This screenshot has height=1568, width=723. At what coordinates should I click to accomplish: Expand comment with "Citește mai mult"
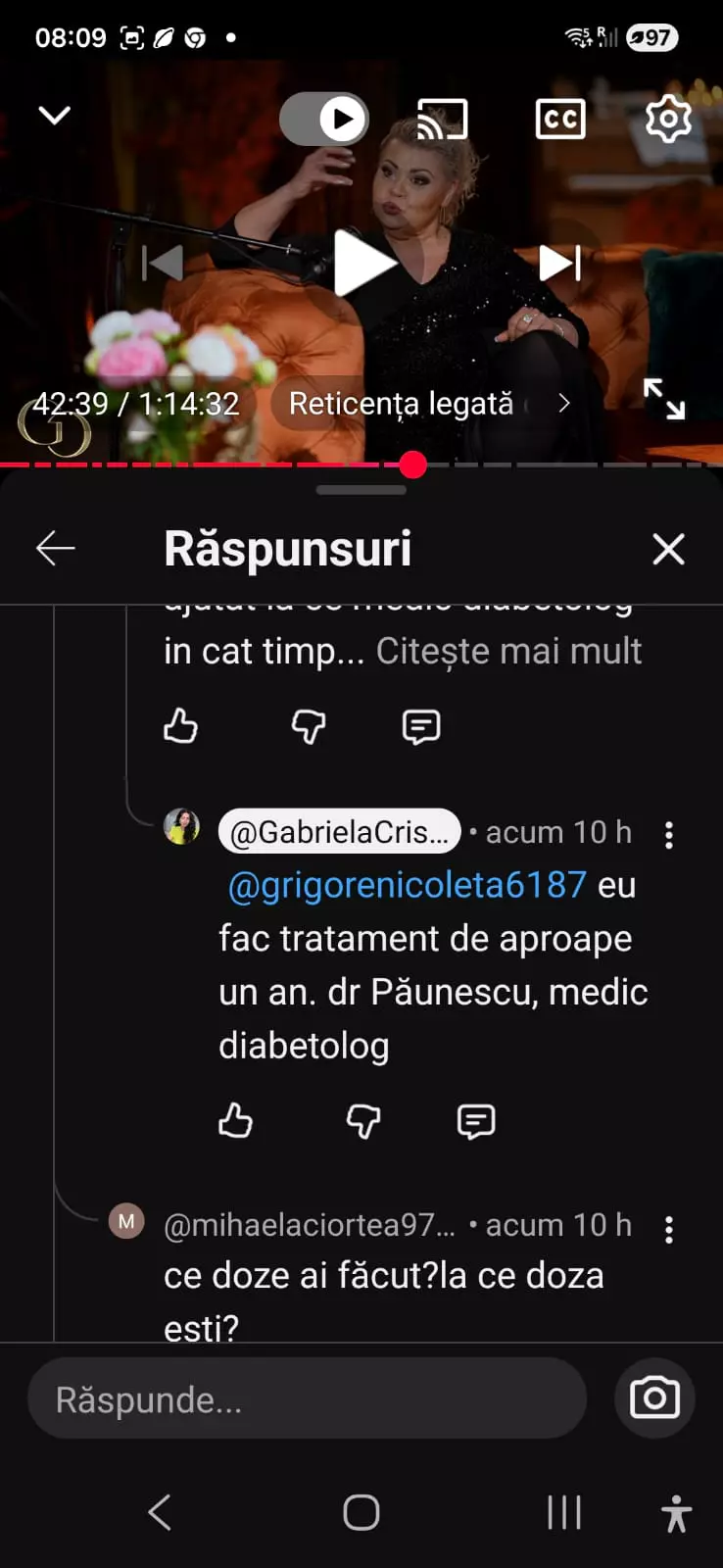tap(508, 651)
